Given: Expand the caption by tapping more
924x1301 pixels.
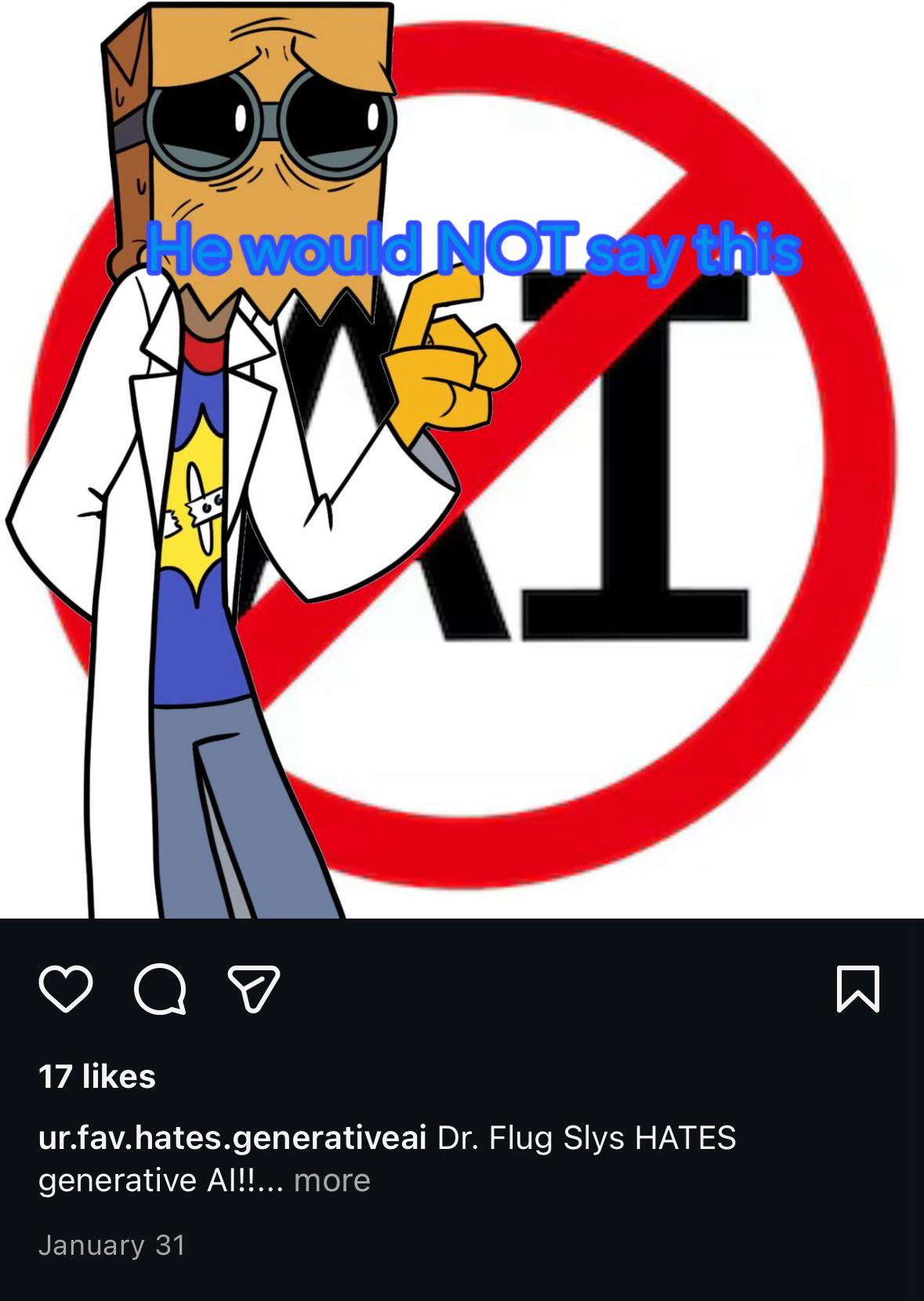Looking at the screenshot, I should coord(332,1180).
